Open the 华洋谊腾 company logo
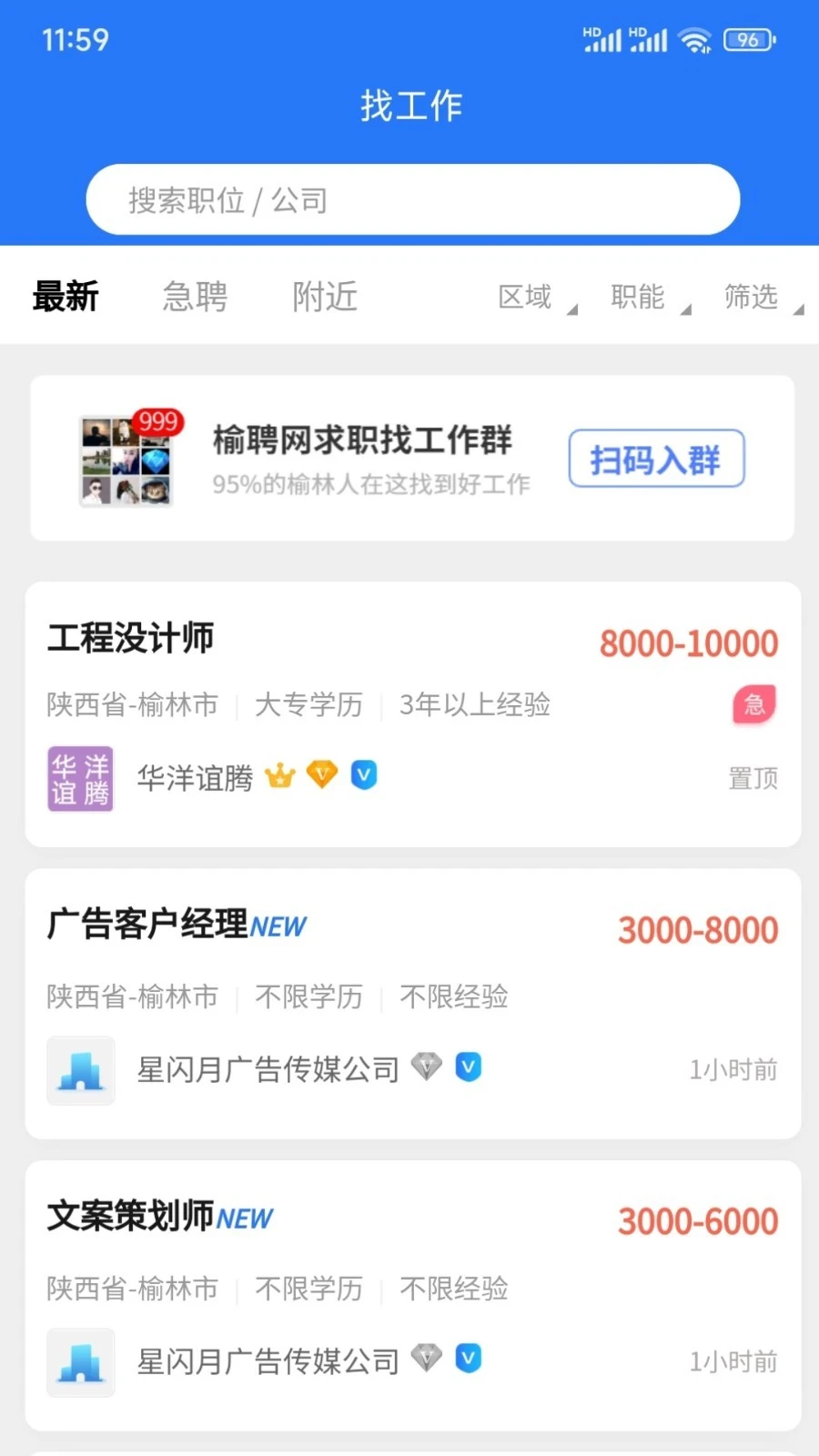The width and height of the screenshot is (819, 1456). coord(80,778)
